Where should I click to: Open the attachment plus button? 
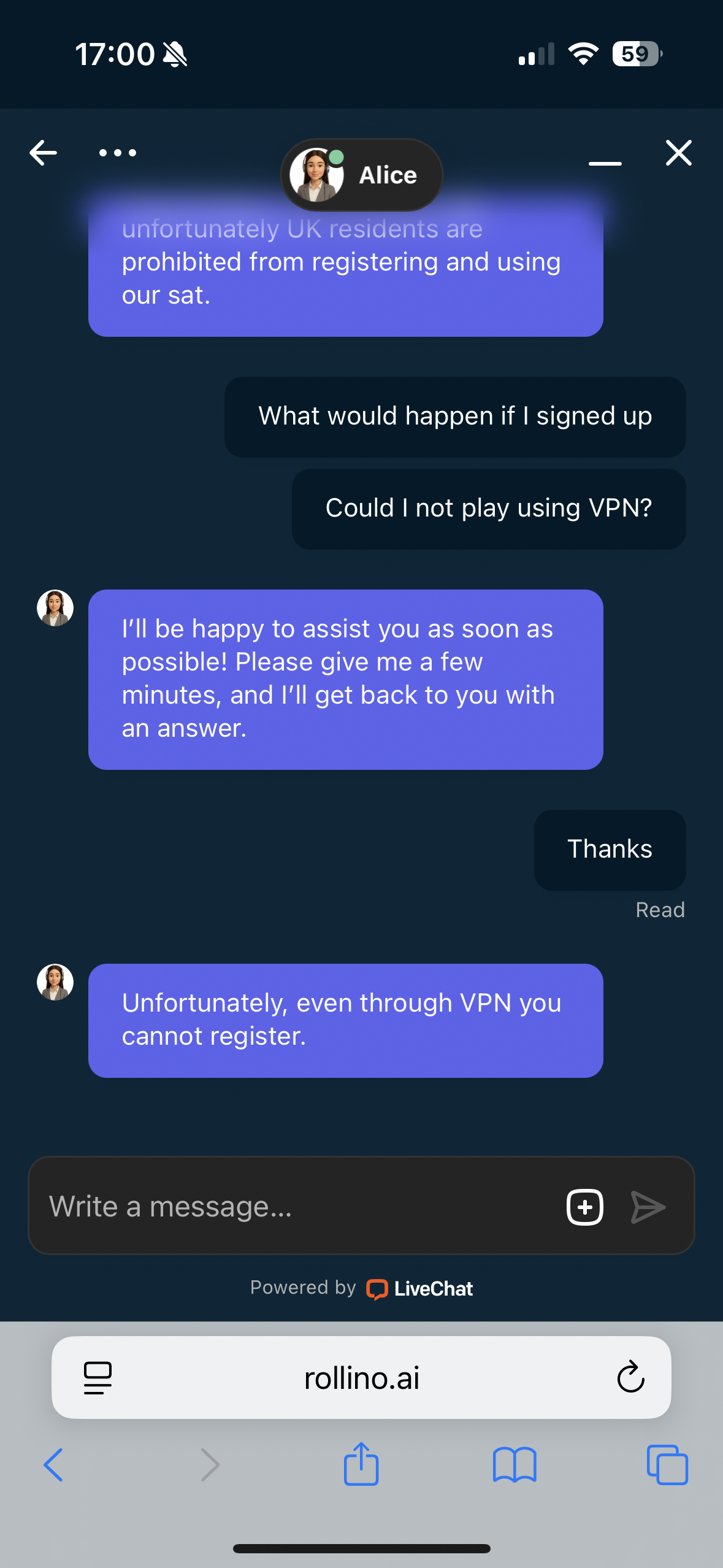click(585, 1207)
